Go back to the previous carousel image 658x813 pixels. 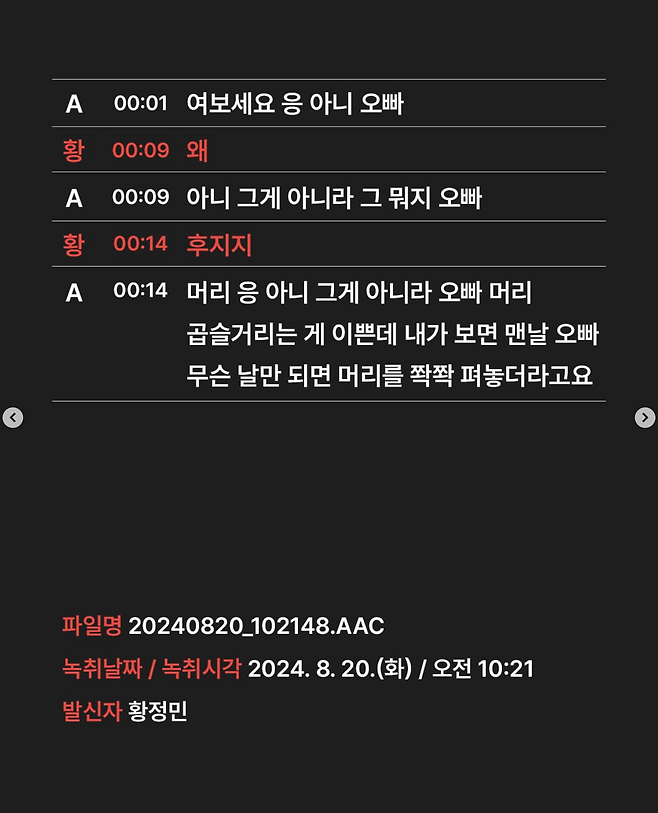coord(13,417)
